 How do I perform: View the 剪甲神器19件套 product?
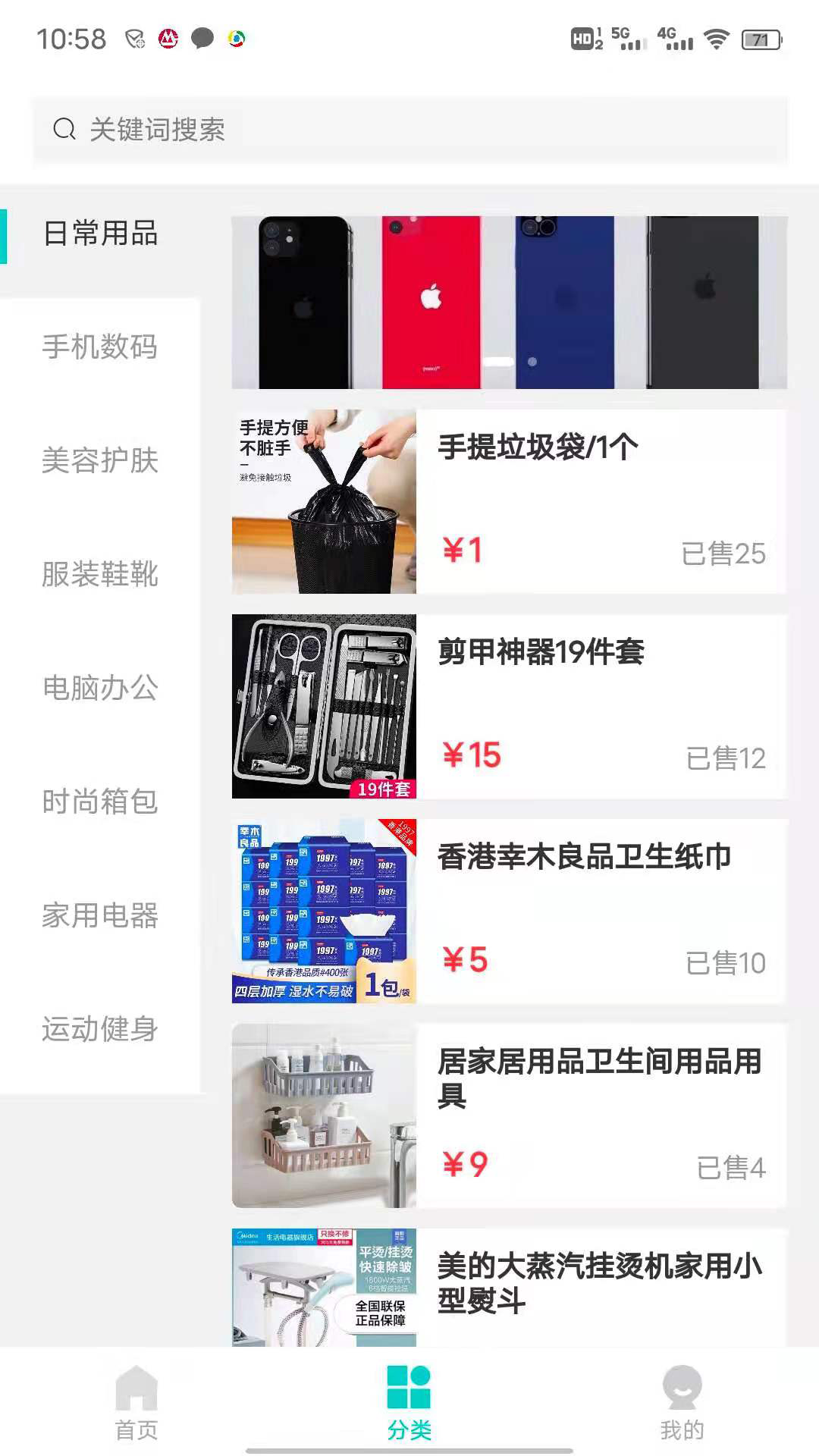(x=509, y=706)
